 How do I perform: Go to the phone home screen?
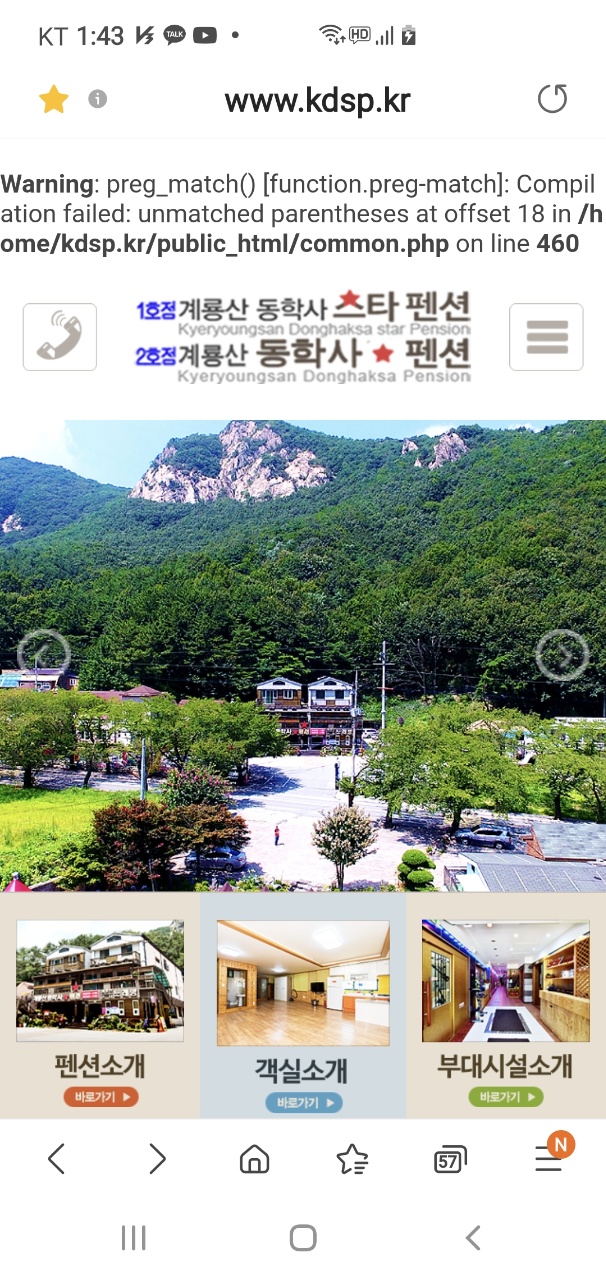(303, 1238)
